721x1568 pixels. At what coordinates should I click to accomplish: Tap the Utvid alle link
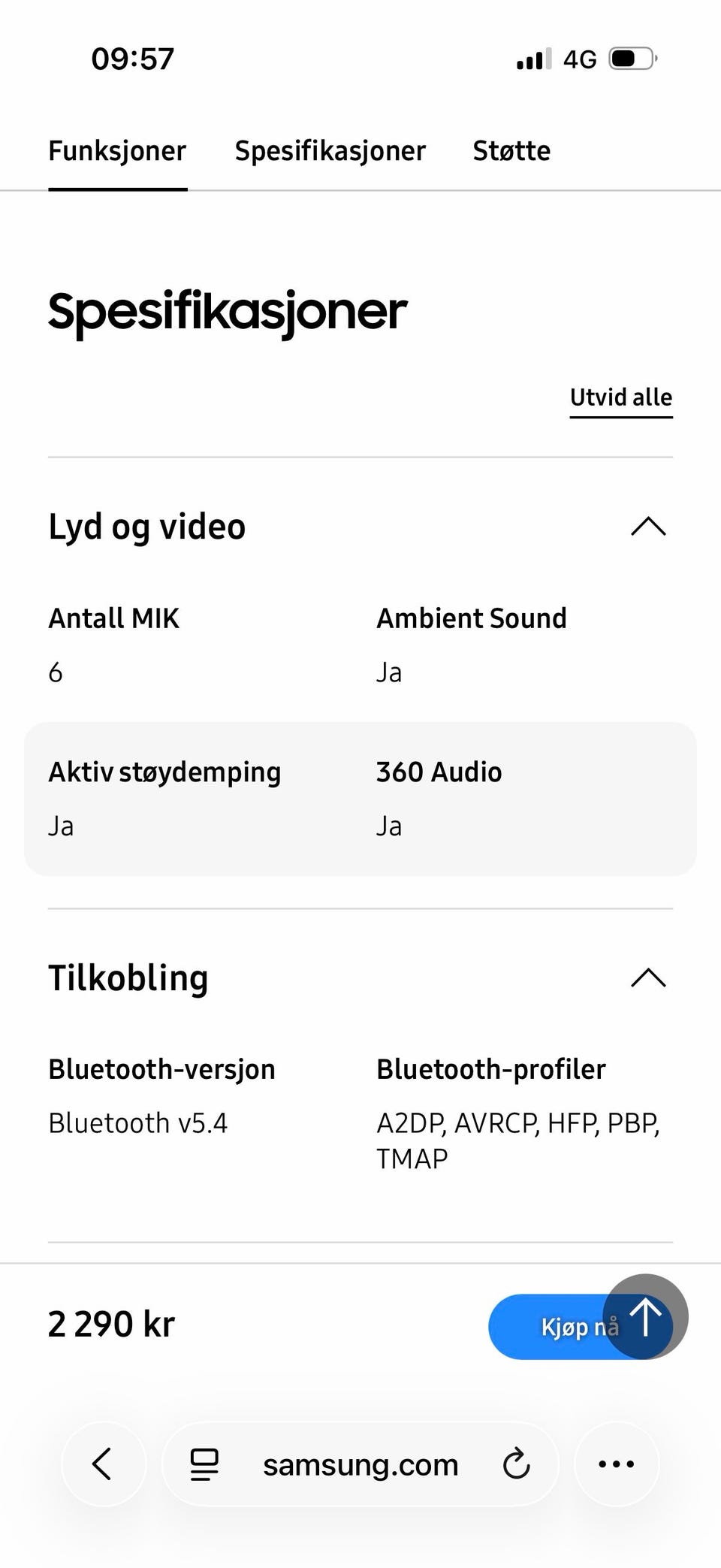(621, 398)
